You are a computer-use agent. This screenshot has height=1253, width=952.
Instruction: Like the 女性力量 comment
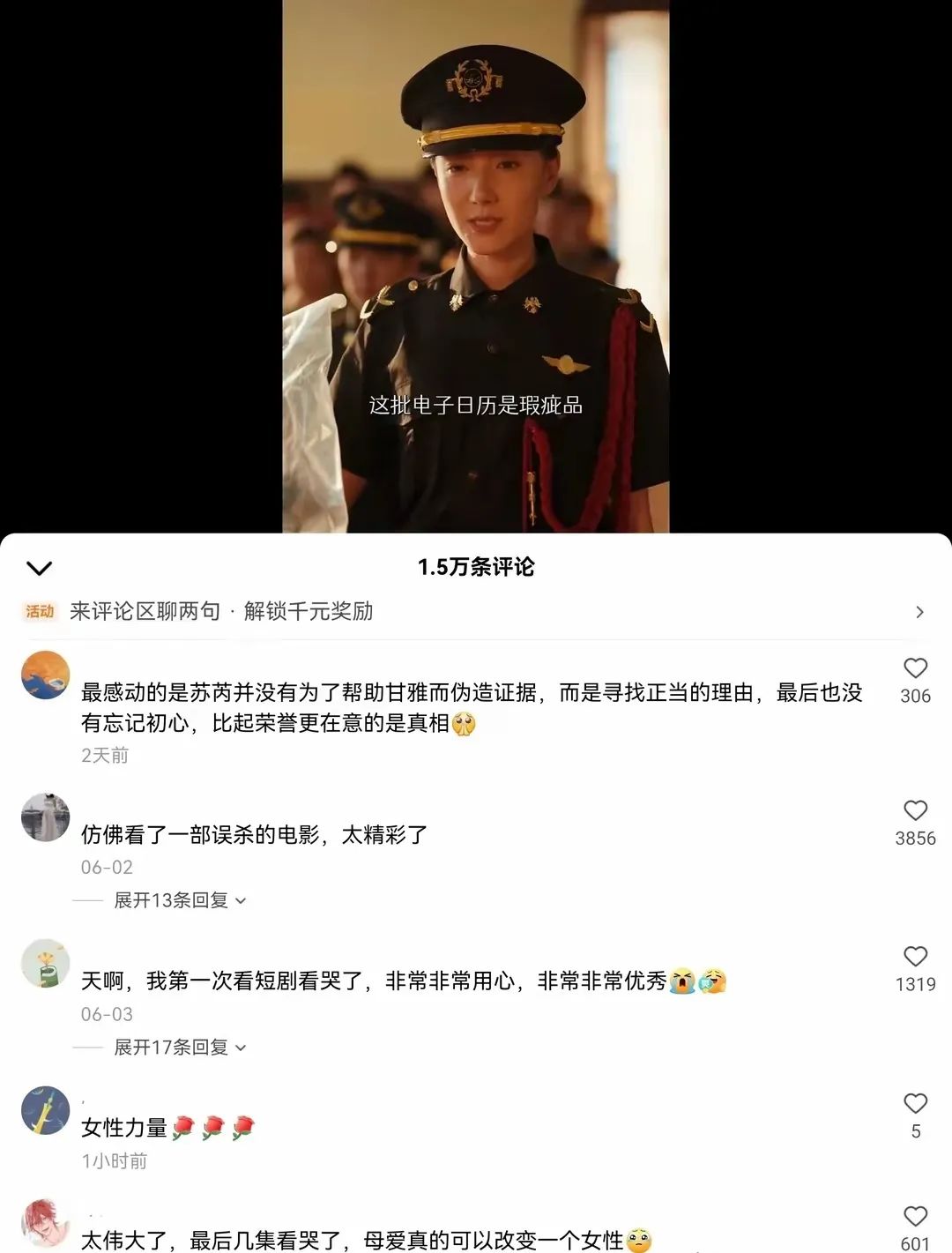click(x=915, y=1104)
